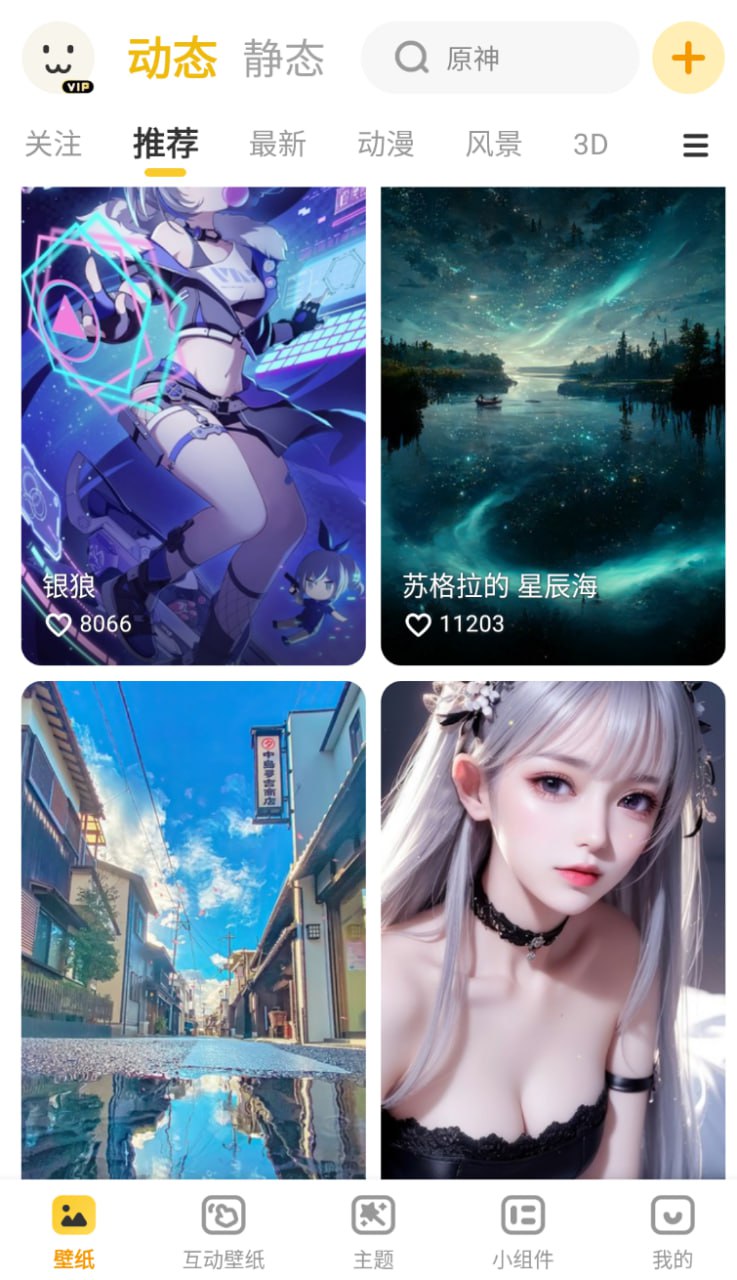
Task: Go to the 我的 tab
Action: click(x=672, y=1231)
